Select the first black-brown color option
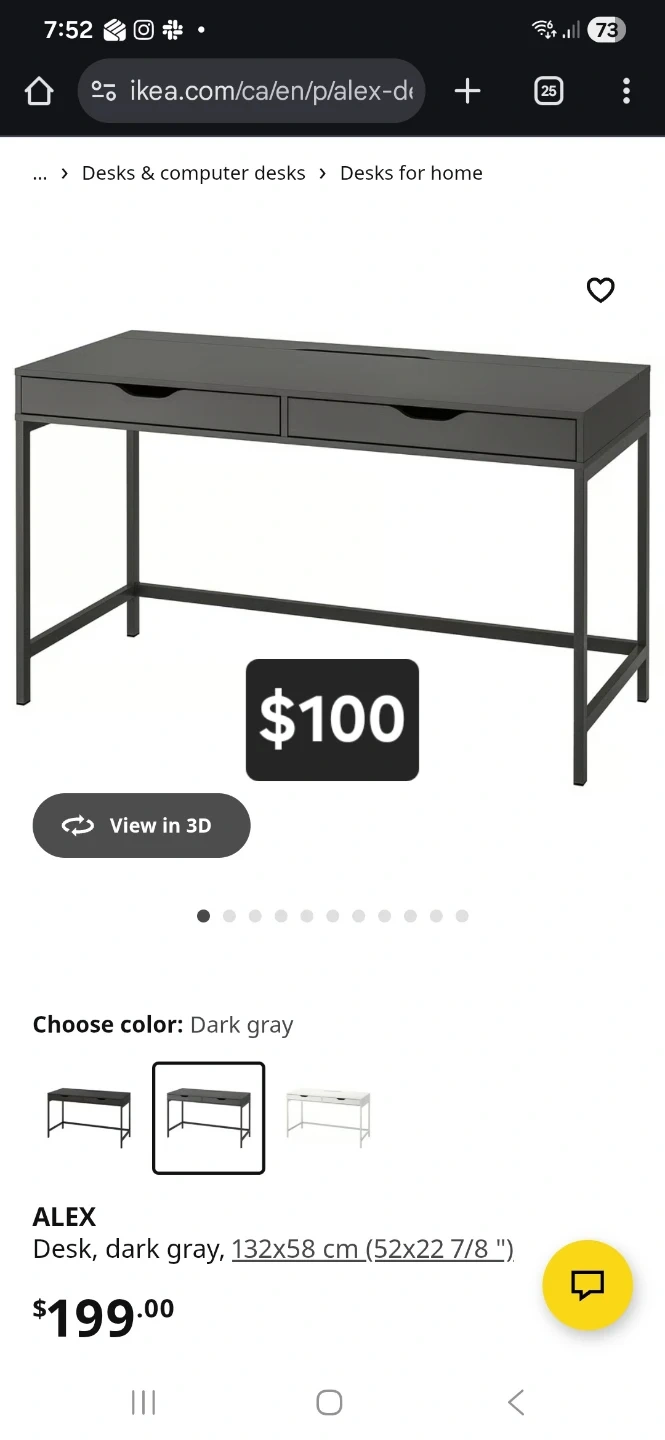Viewport: 665px width, 1440px height. click(89, 1117)
